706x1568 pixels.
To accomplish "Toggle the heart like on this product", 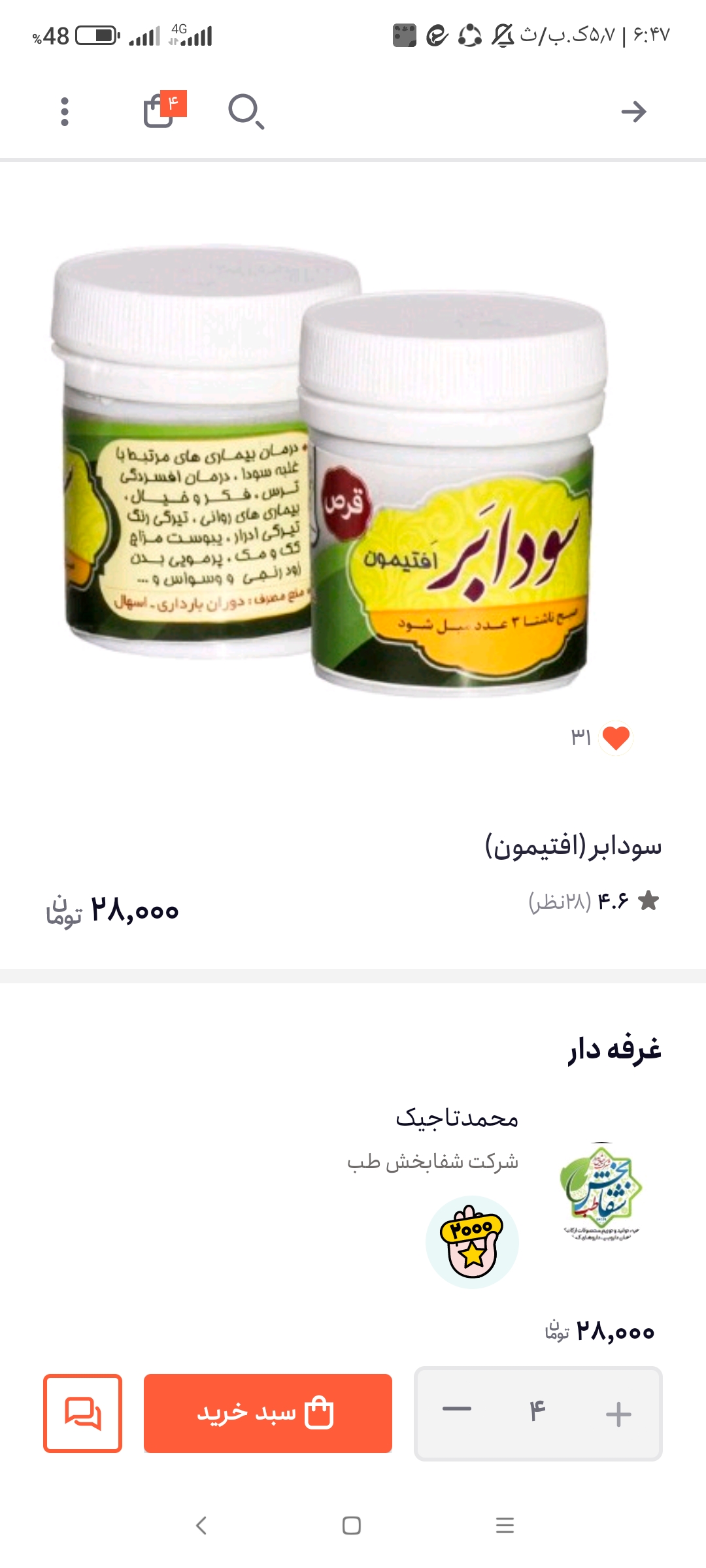I will [x=616, y=738].
